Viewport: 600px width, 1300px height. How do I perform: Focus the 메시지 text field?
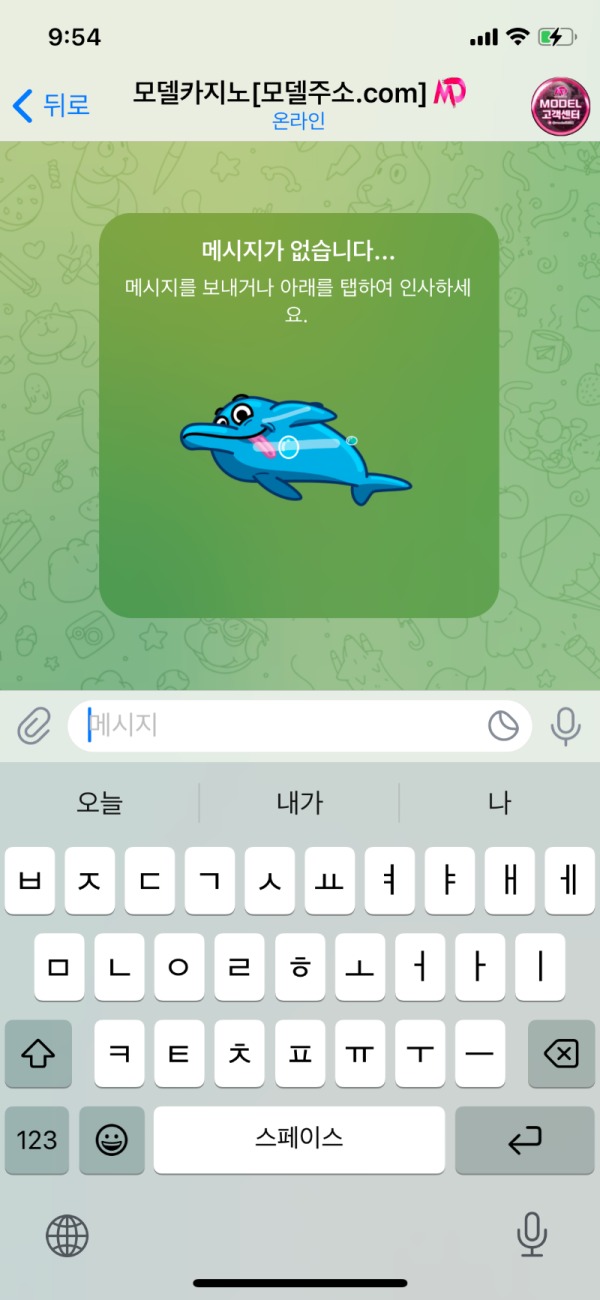tap(280, 726)
